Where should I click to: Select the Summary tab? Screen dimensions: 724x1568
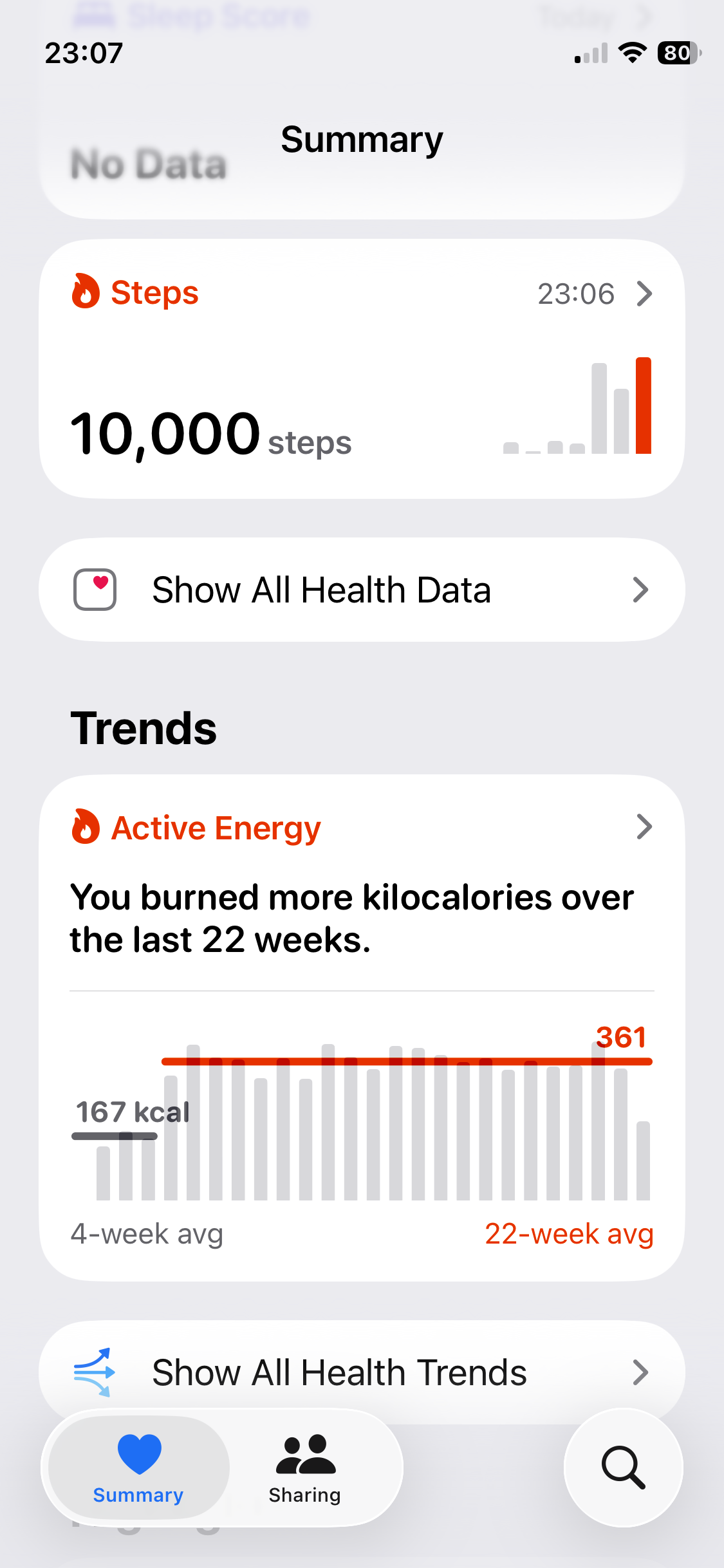tap(138, 1468)
